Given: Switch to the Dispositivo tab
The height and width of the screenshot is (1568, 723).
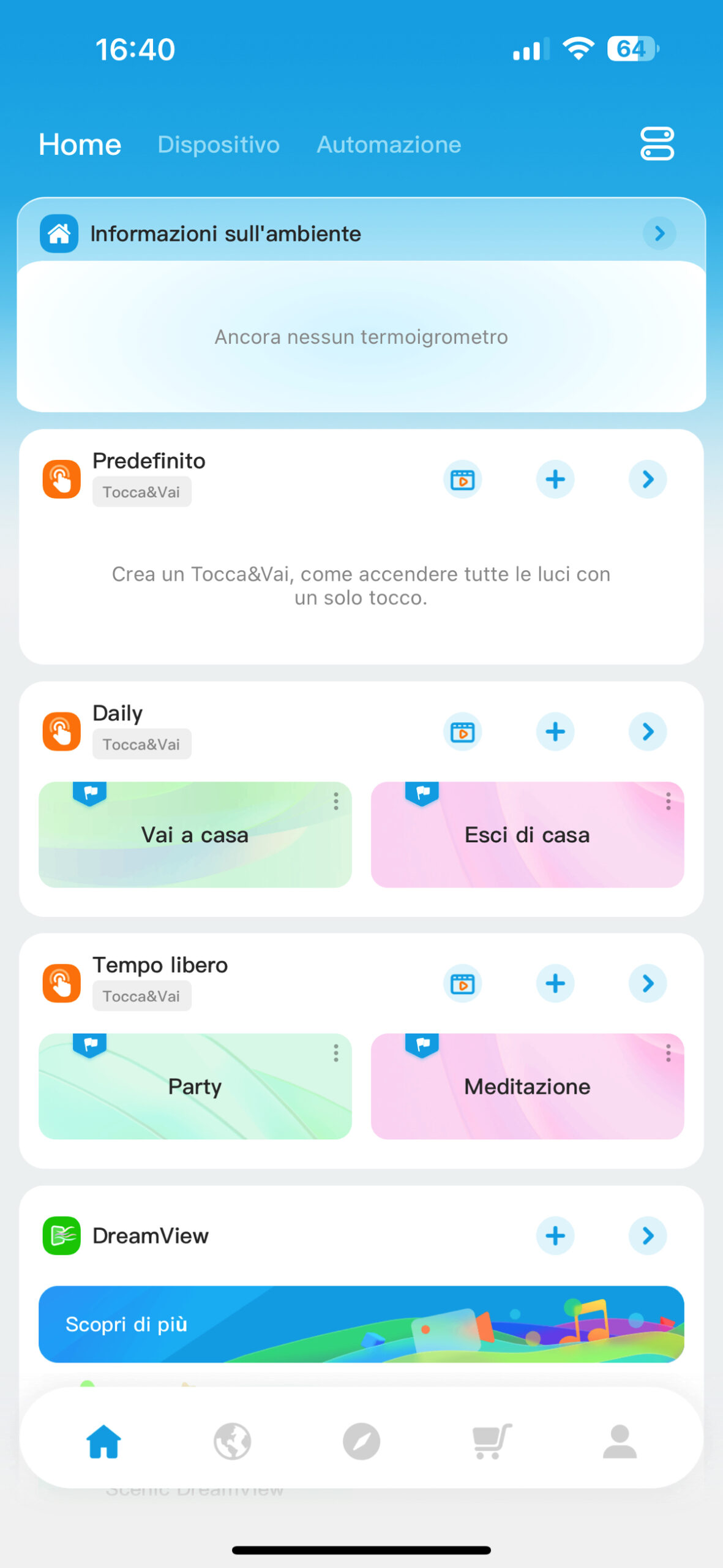Looking at the screenshot, I should (x=218, y=145).
